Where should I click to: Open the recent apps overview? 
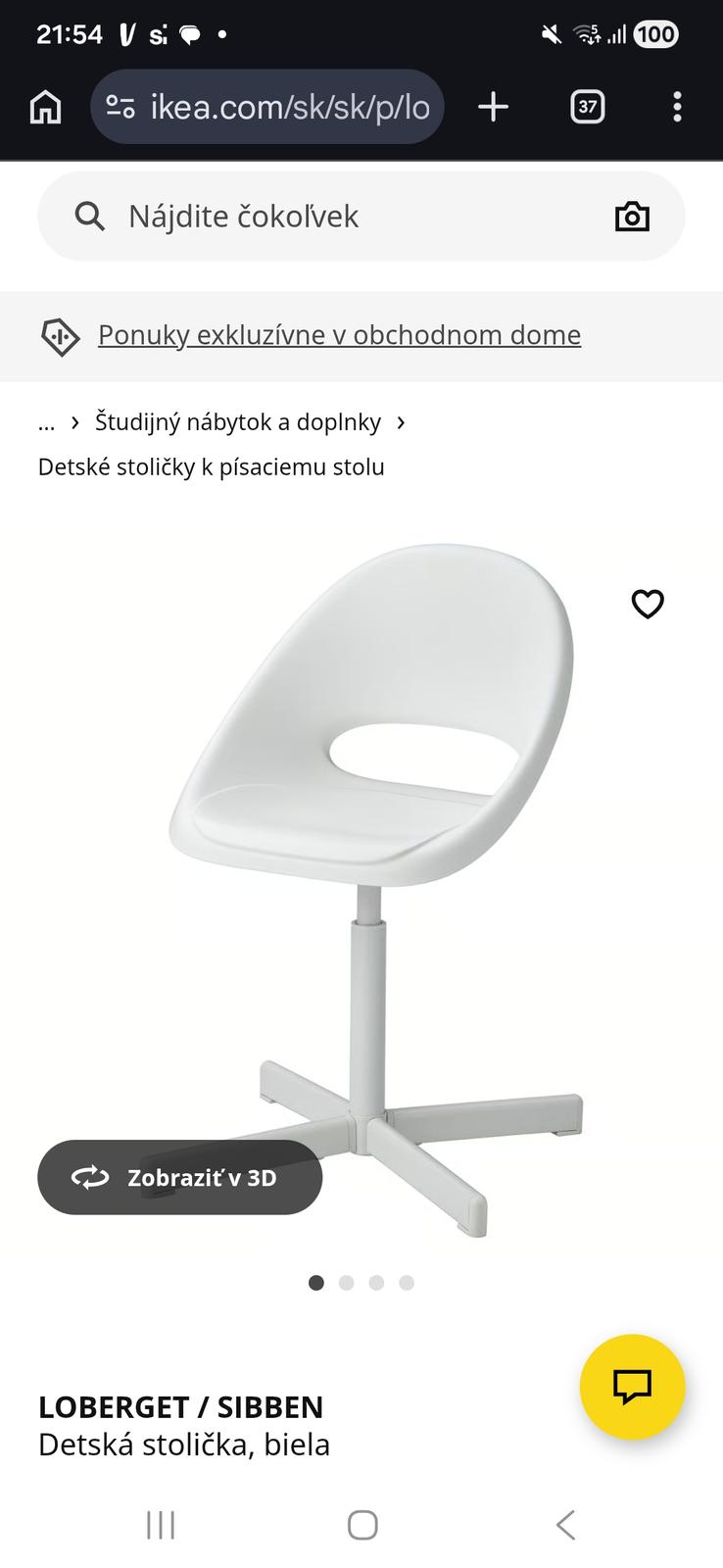pyautogui.click(x=161, y=1525)
